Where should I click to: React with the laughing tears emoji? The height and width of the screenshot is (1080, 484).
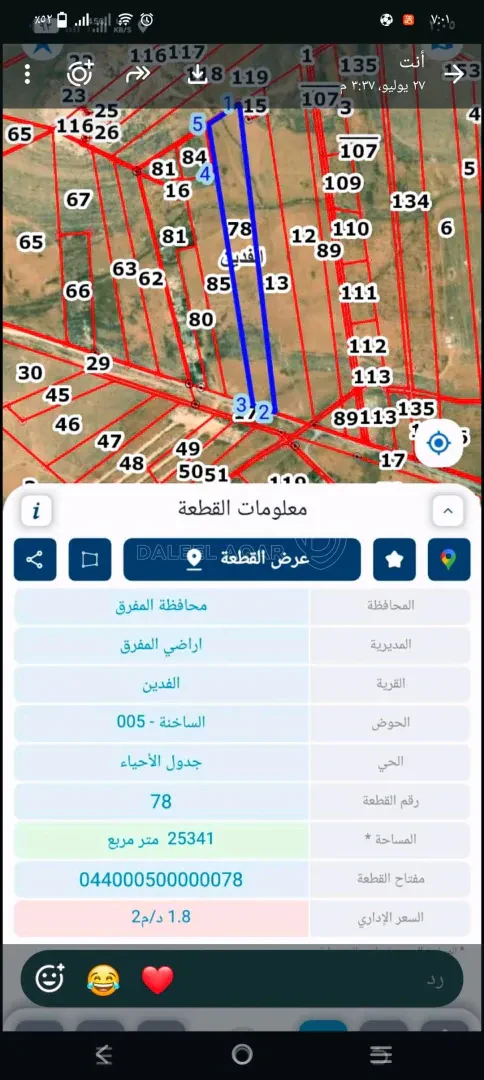pyautogui.click(x=103, y=979)
